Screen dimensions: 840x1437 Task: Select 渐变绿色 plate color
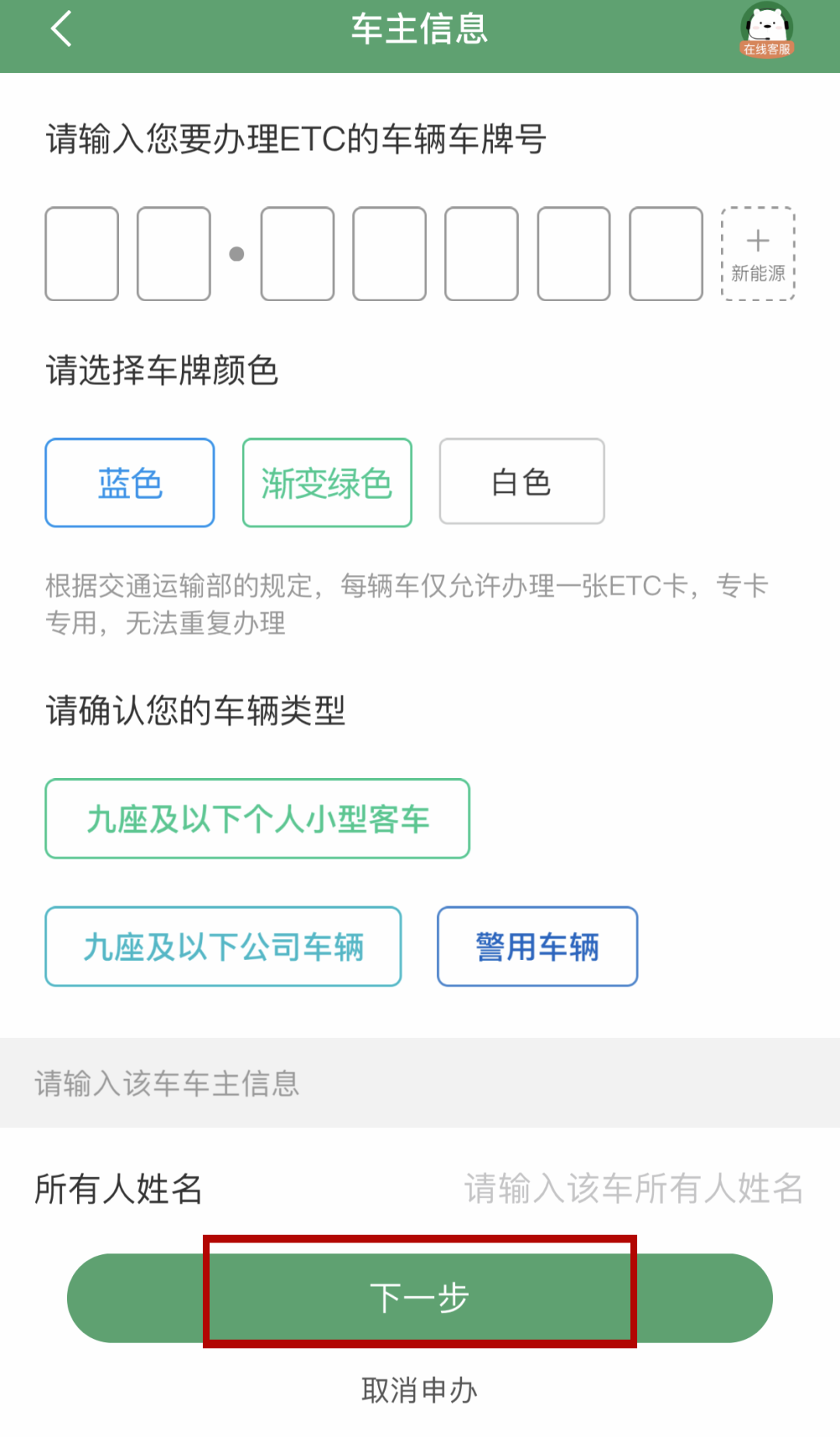327,482
